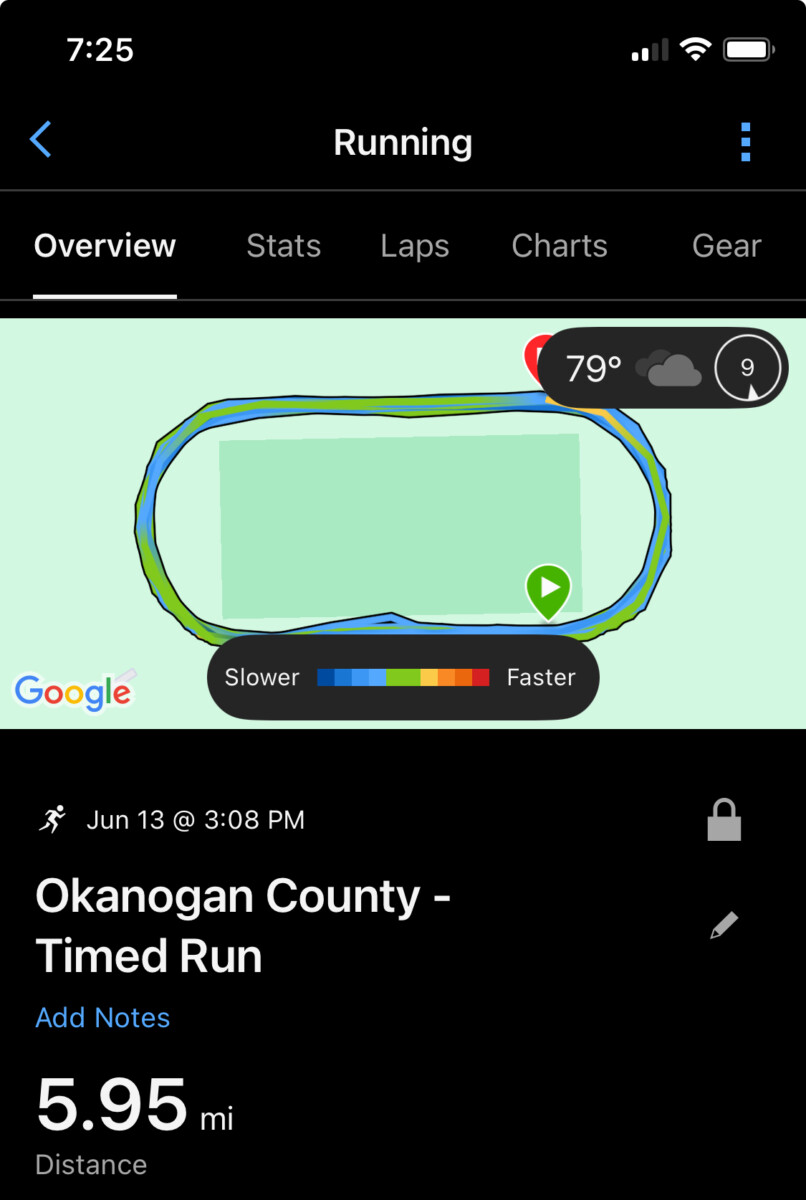Open the Gear tab
Viewport: 806px width, 1200px height.
click(726, 246)
